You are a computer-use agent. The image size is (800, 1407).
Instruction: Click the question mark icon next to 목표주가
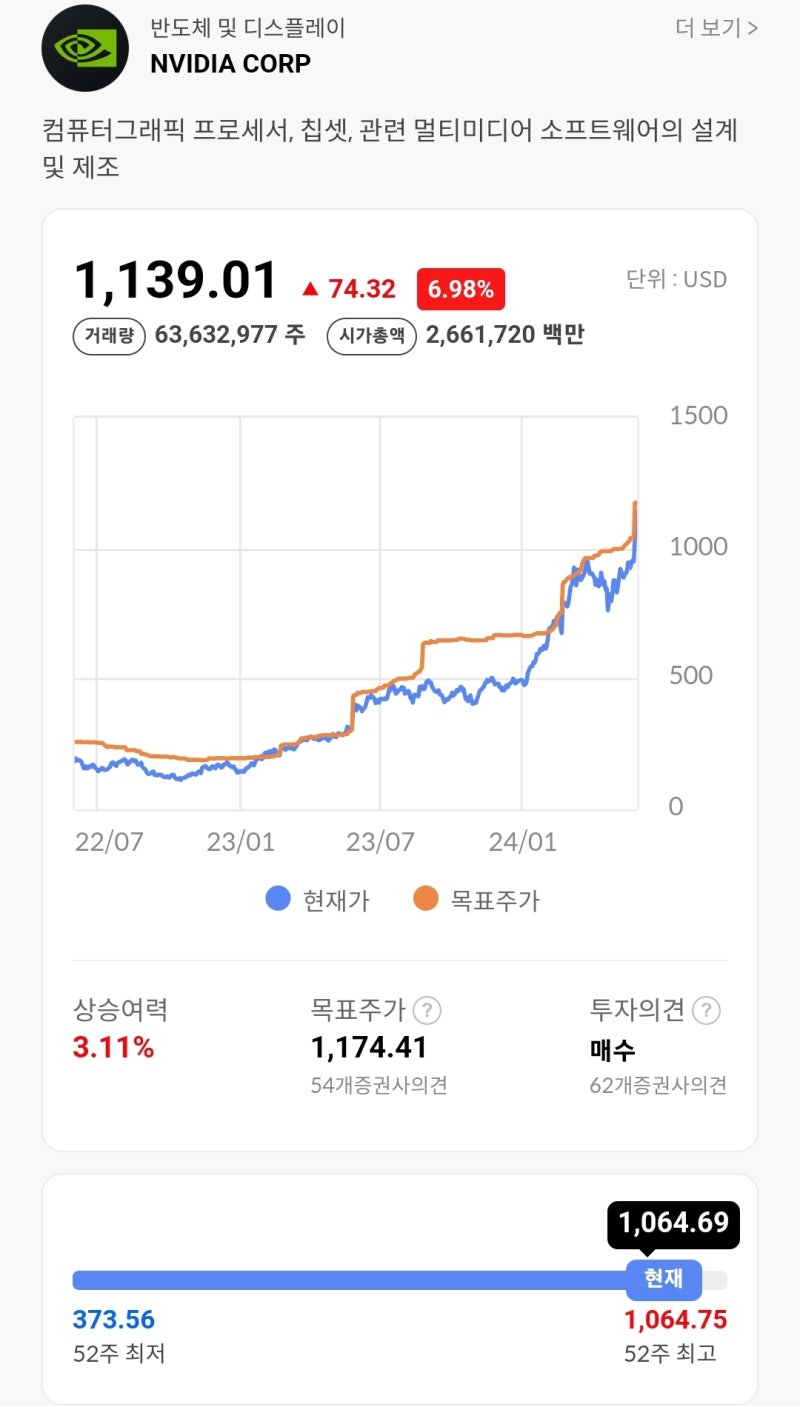pos(426,1010)
